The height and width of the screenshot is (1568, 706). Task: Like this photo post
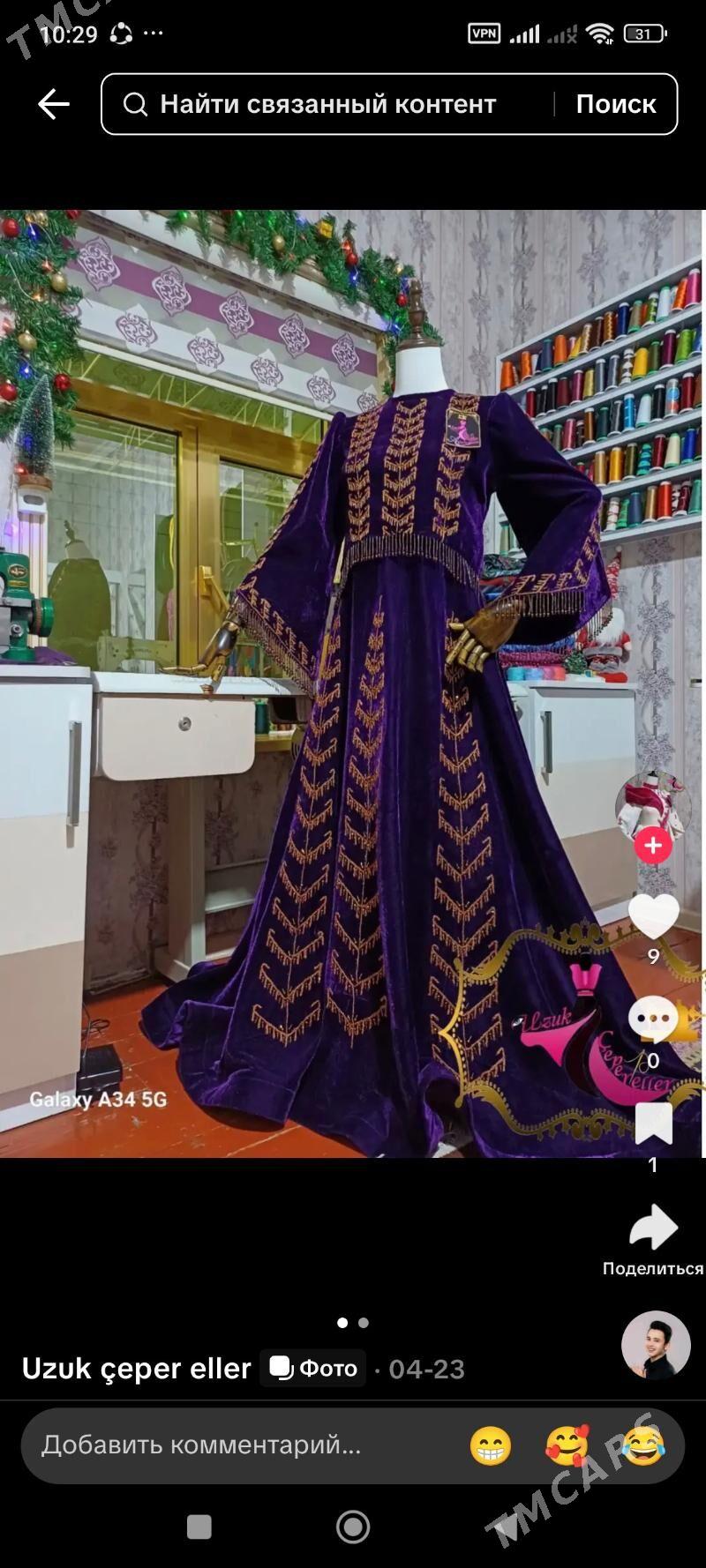point(653,916)
